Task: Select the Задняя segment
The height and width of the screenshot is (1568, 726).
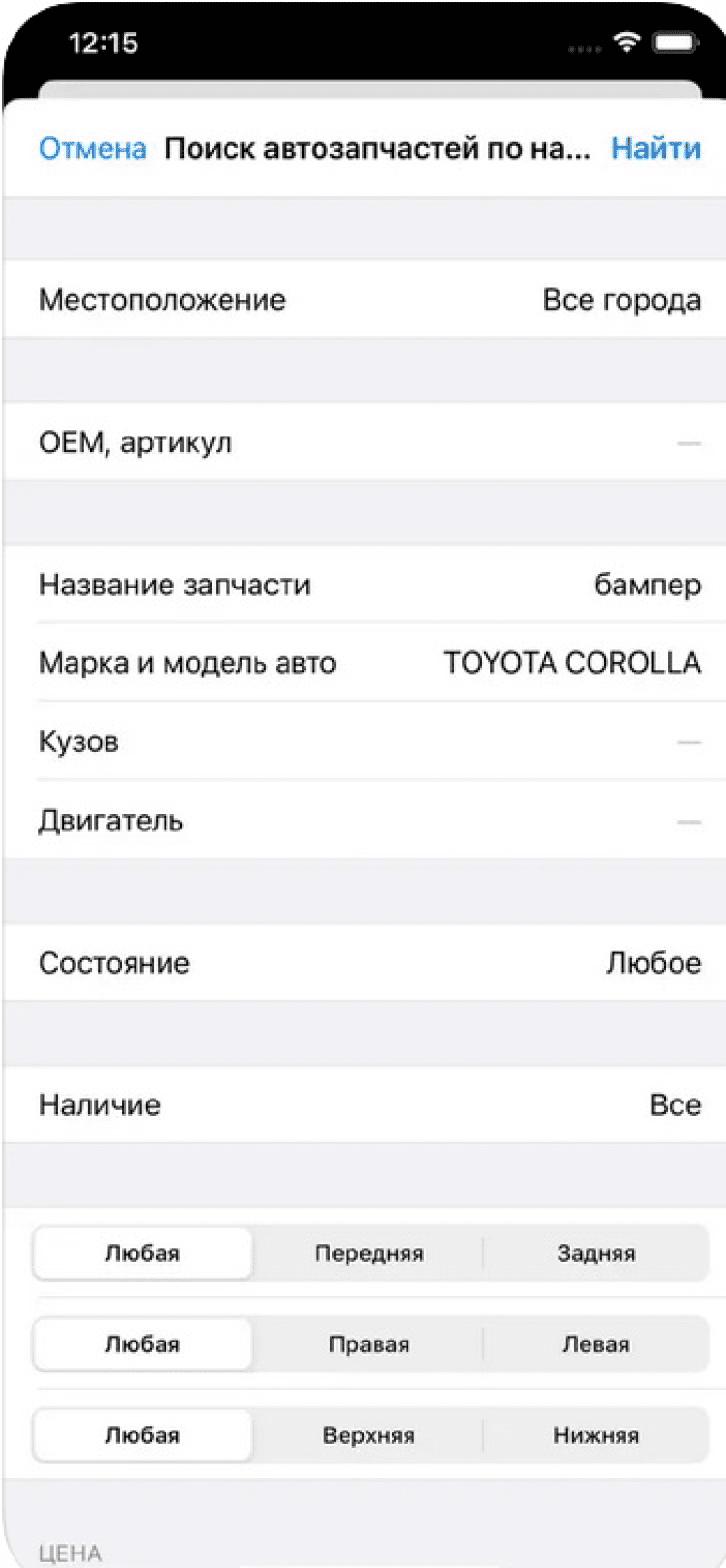Action: pyautogui.click(x=595, y=1253)
